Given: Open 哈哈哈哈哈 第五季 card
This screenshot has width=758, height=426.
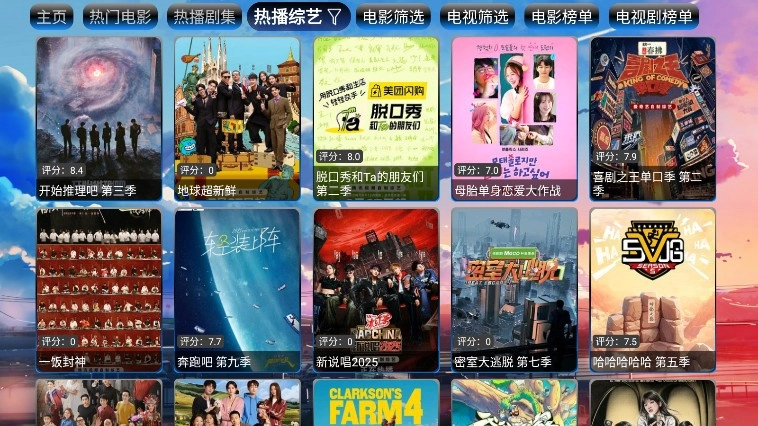Looking at the screenshot, I should tap(652, 289).
